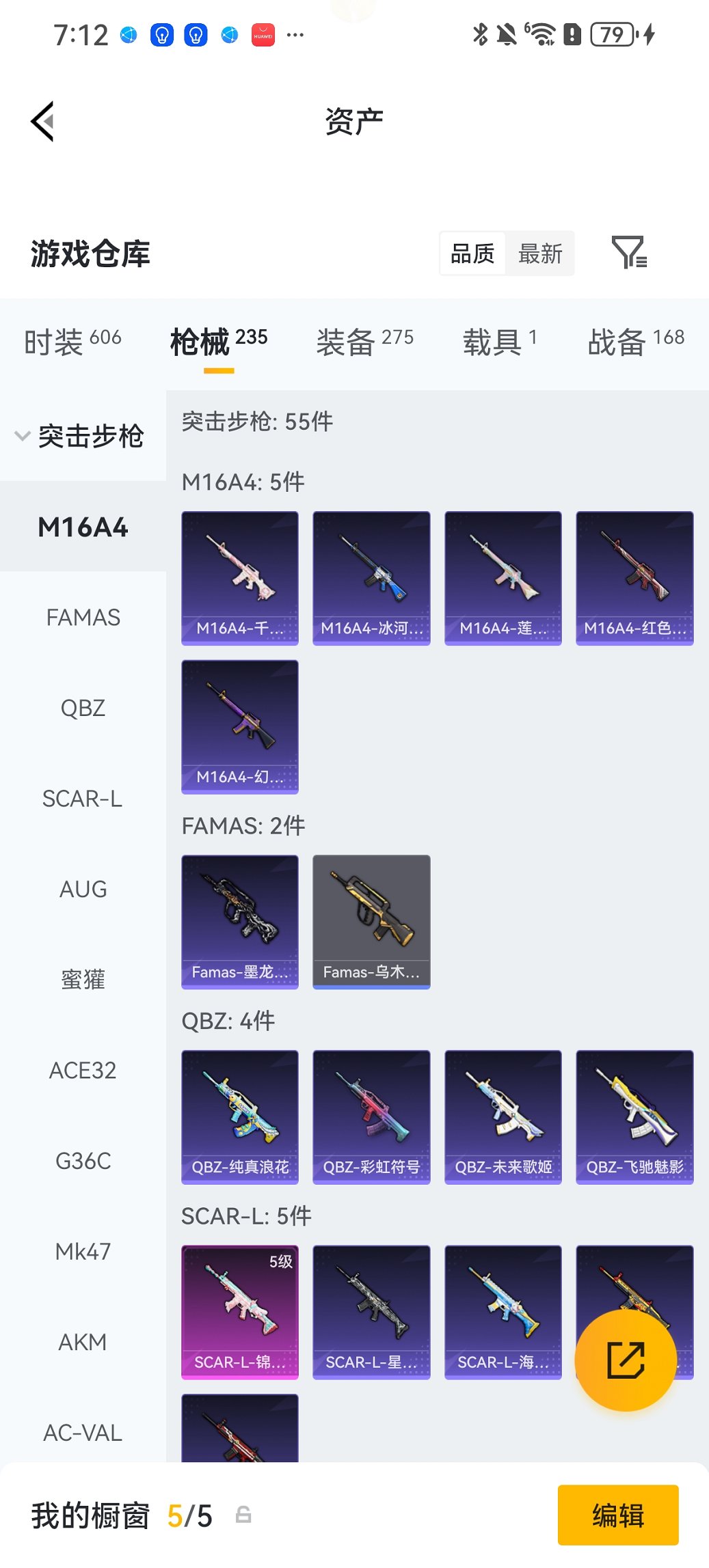Go back using the top-left arrow
Screen dimensions: 709x1568
[x=42, y=122]
